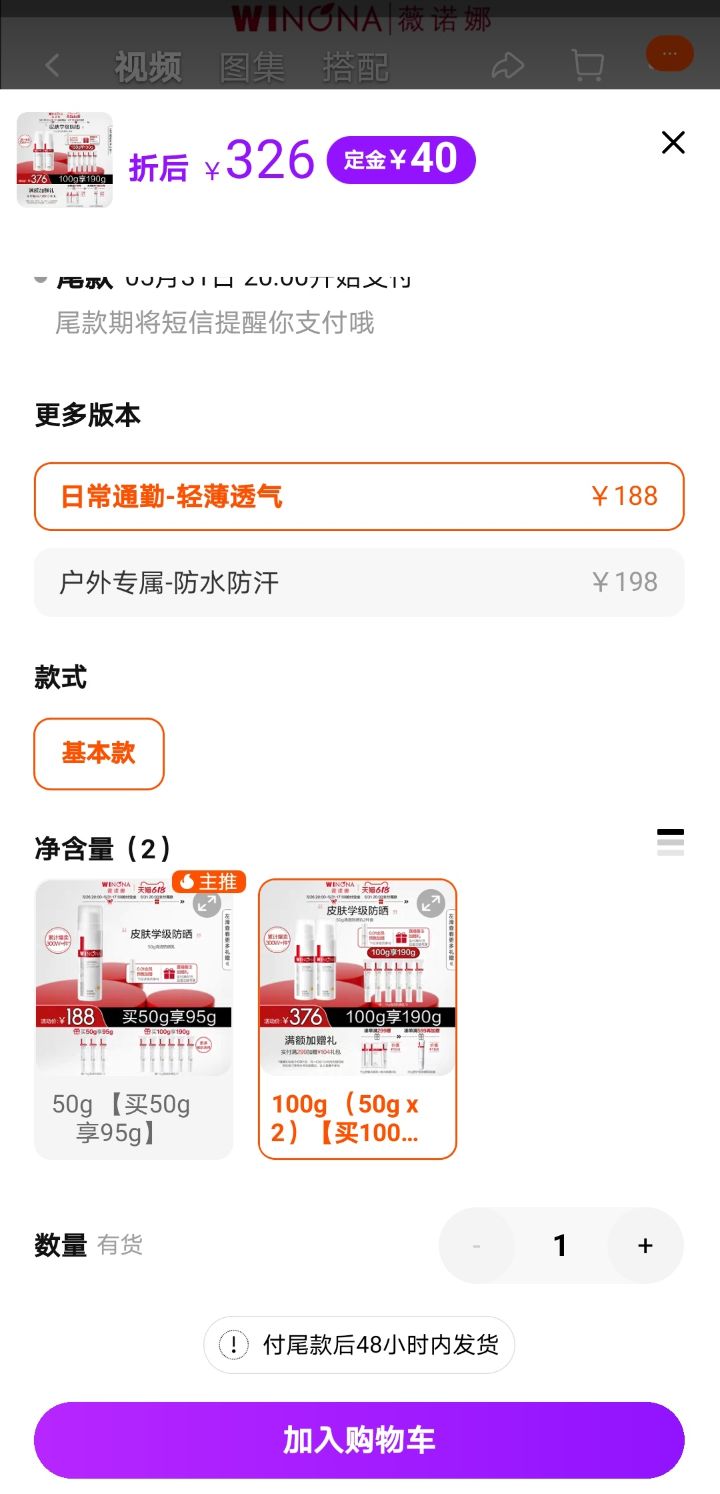This screenshot has width=720, height=1494.
Task: Select the 日常通勤-轻薄透气 version
Action: coord(359,496)
